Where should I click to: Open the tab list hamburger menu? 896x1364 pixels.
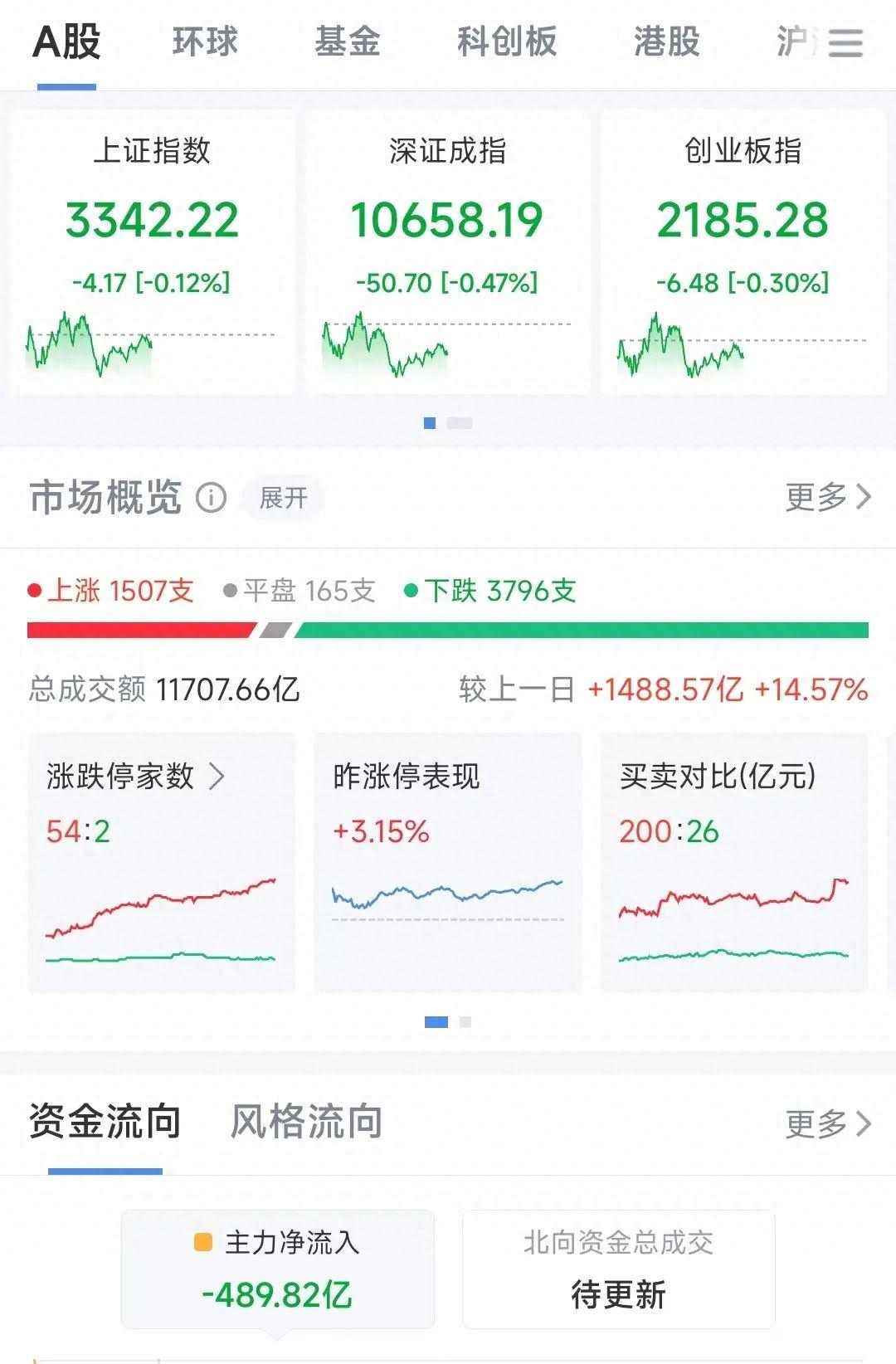(845, 43)
